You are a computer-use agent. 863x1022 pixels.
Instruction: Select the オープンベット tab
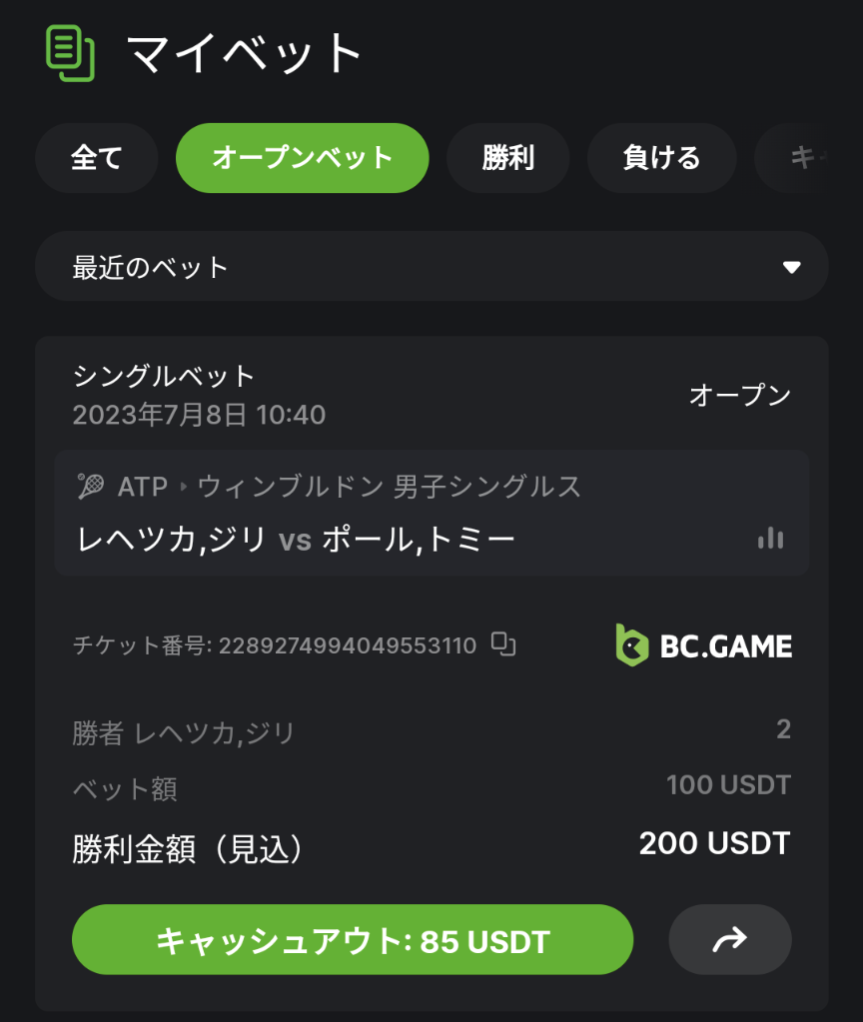pyautogui.click(x=302, y=158)
